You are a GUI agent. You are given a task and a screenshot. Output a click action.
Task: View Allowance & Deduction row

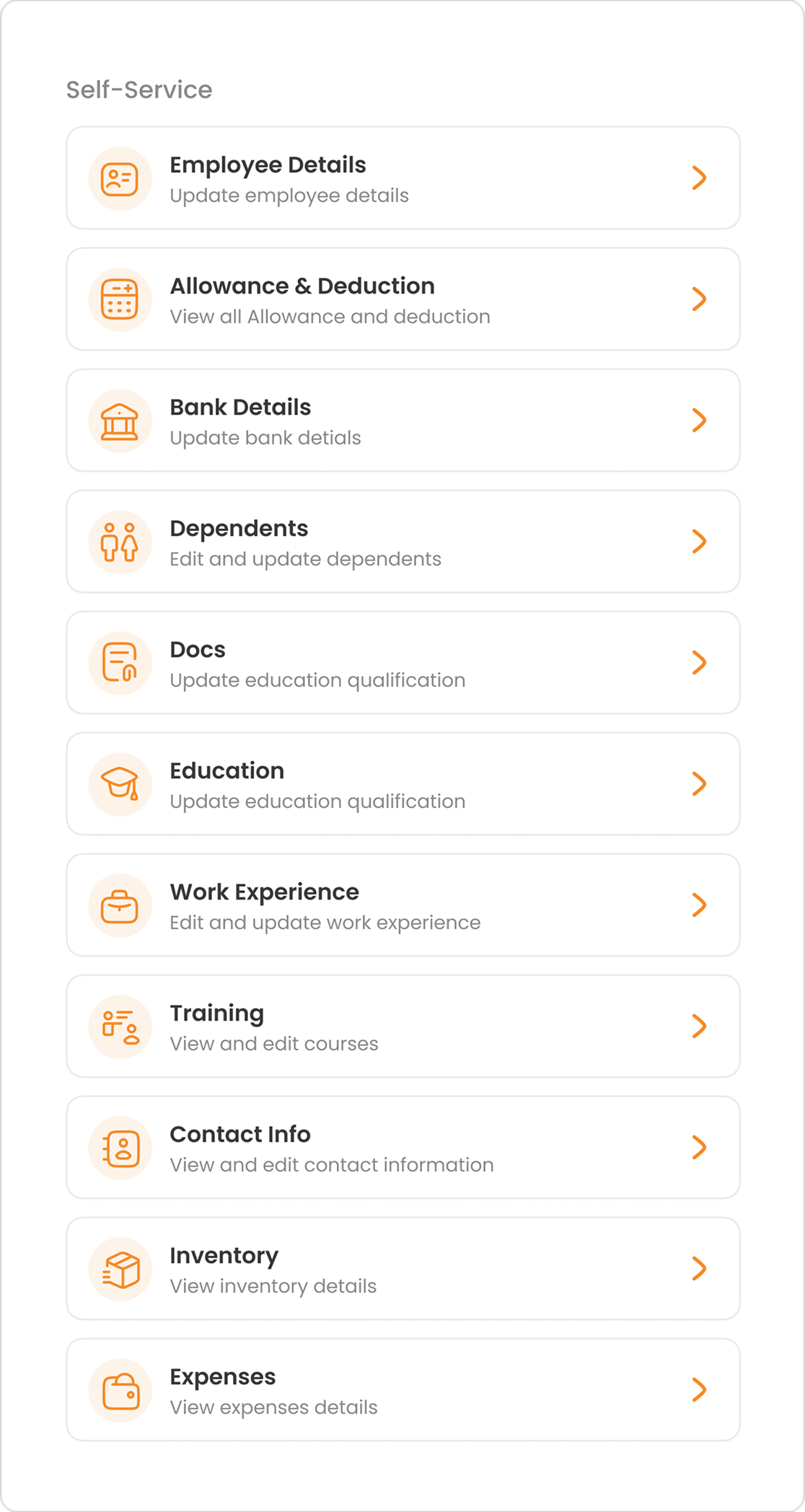pos(403,299)
